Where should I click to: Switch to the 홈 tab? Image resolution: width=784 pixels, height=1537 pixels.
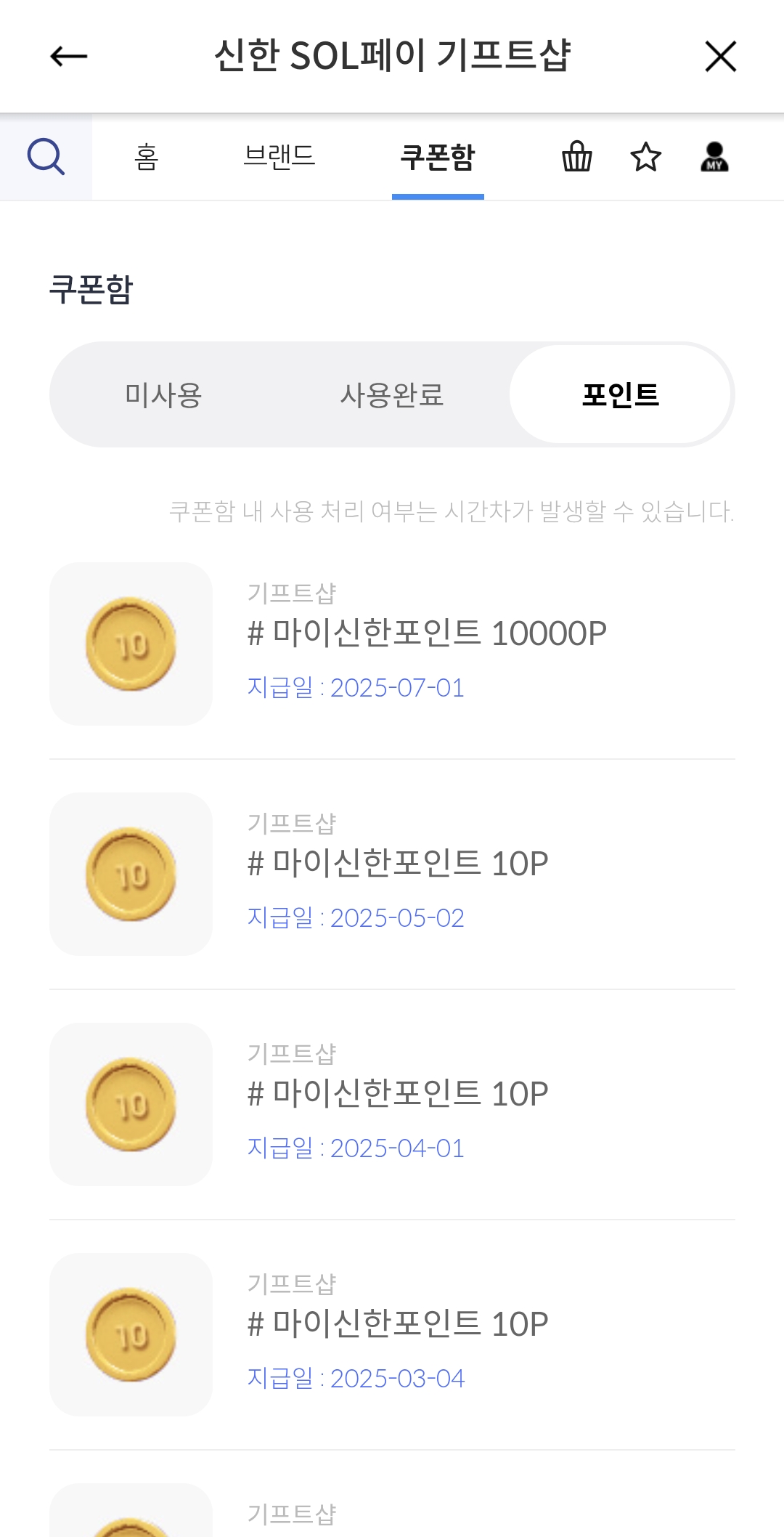click(147, 156)
